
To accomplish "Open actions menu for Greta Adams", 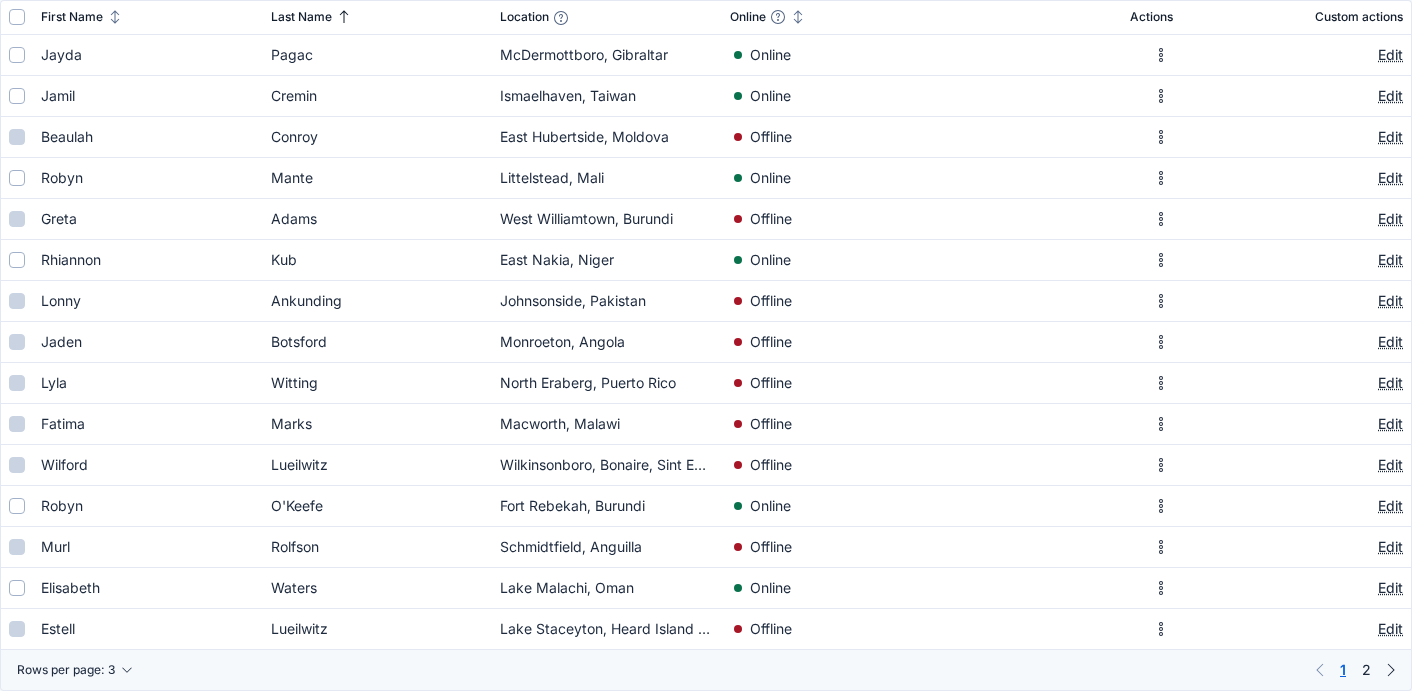I will tap(1161, 219).
